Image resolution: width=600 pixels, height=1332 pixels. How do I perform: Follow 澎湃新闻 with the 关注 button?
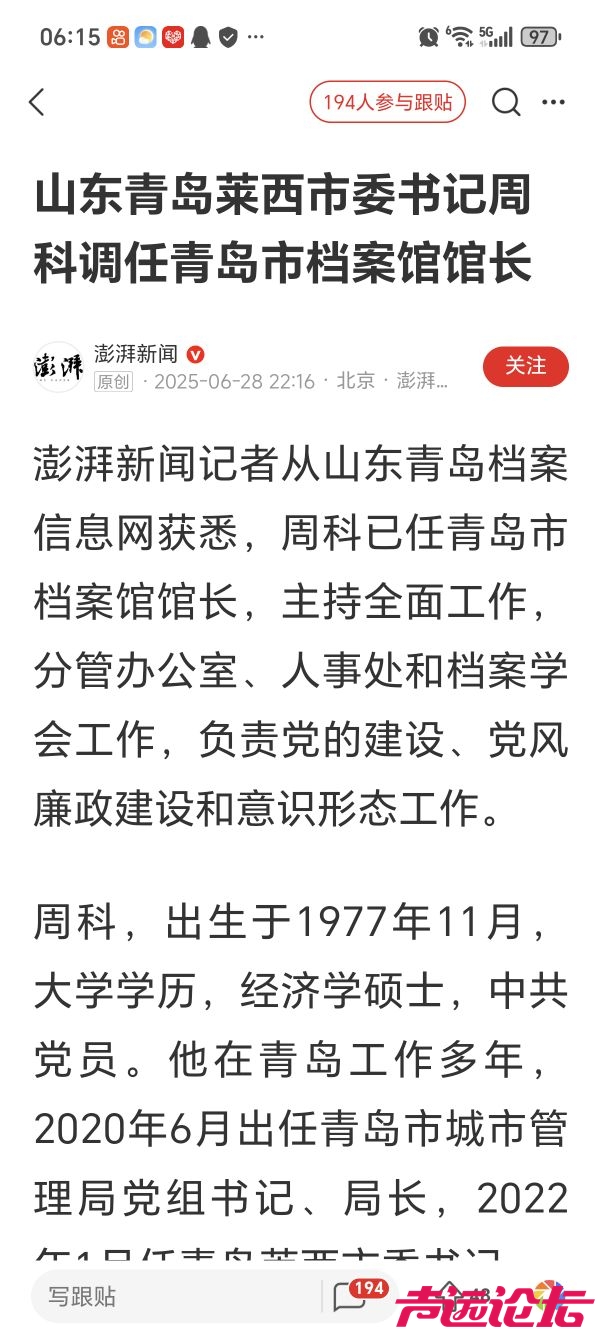(525, 366)
